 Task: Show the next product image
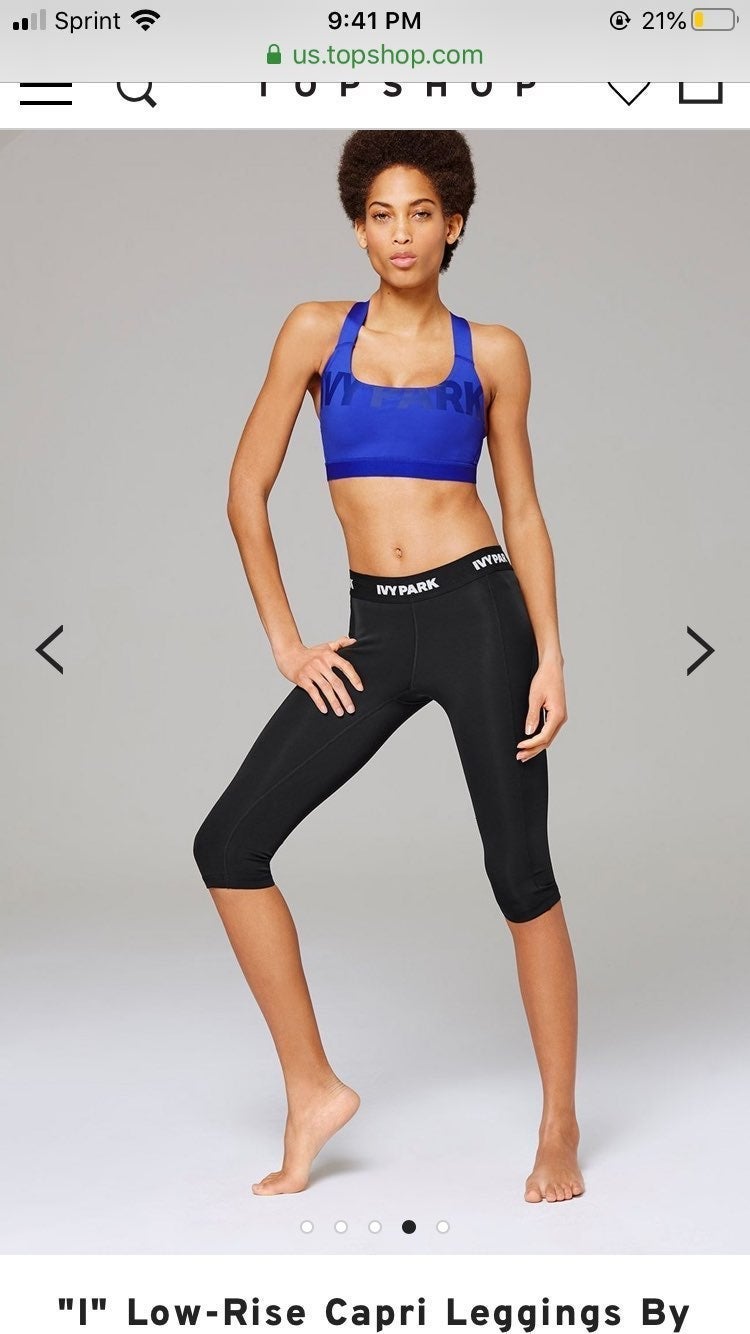(x=700, y=650)
